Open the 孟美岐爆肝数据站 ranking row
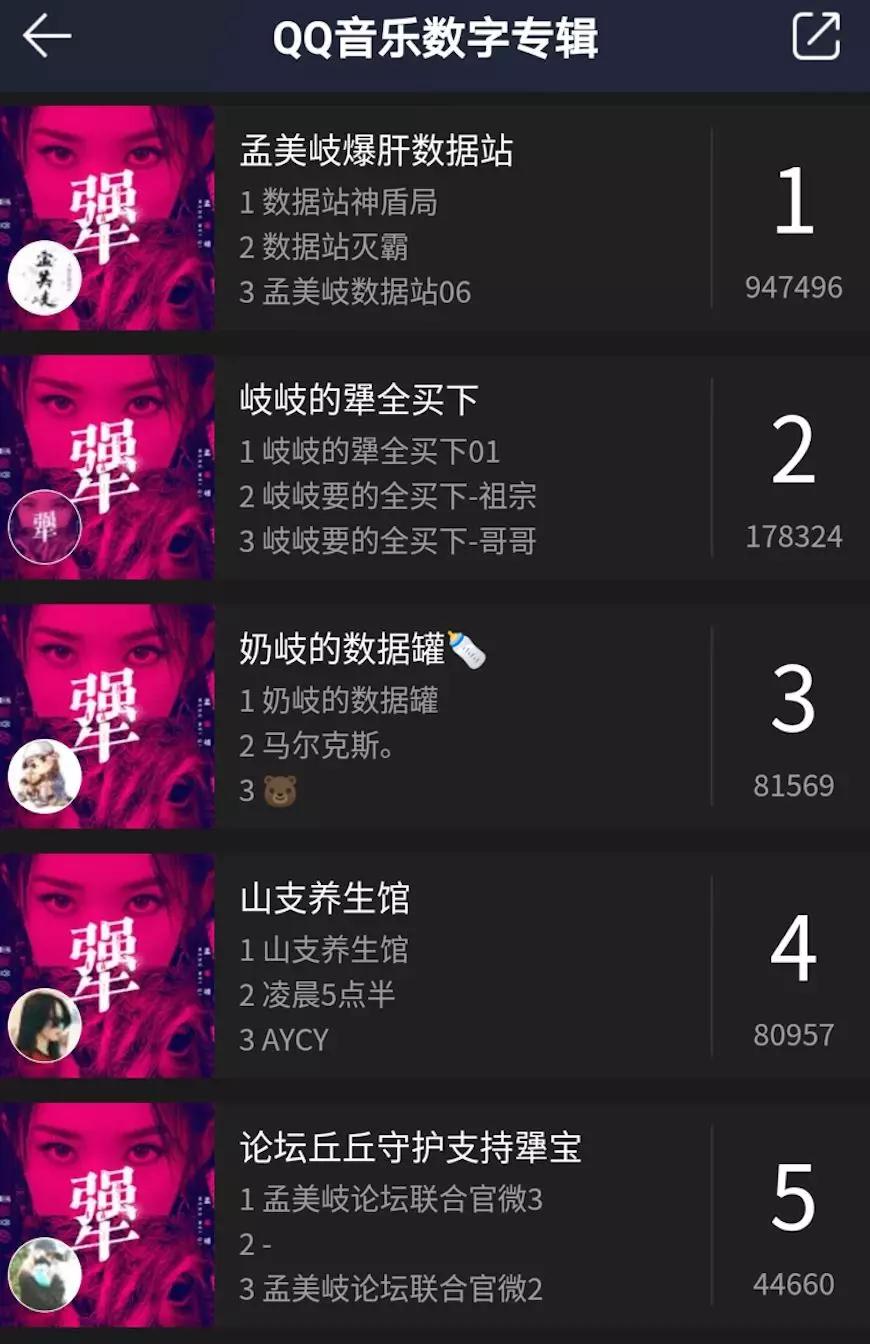This screenshot has height=1344, width=870. (435, 218)
